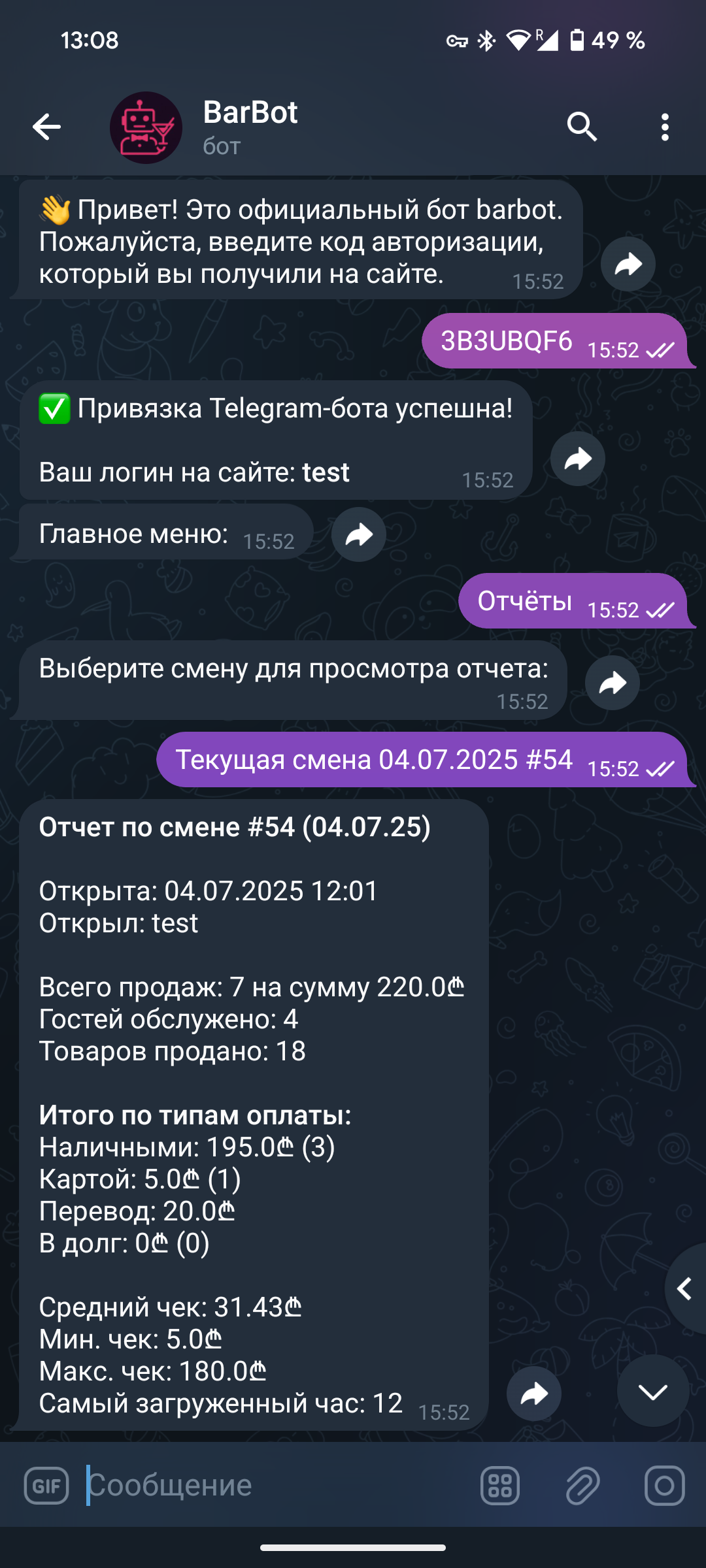Show the bot keyboard menu
This screenshot has width=706, height=1568.
coord(500,1486)
